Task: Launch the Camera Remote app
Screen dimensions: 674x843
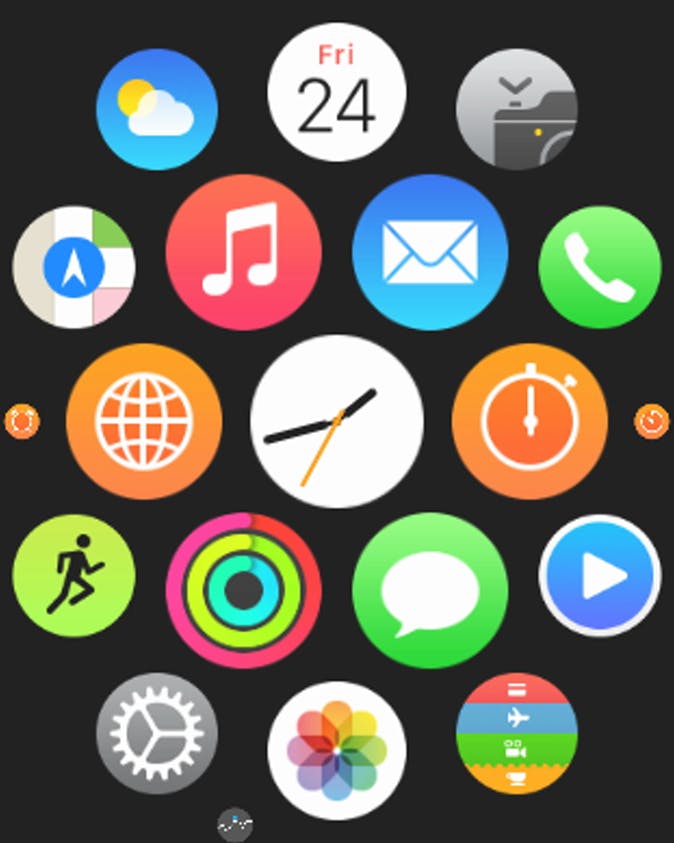Action: [516, 109]
